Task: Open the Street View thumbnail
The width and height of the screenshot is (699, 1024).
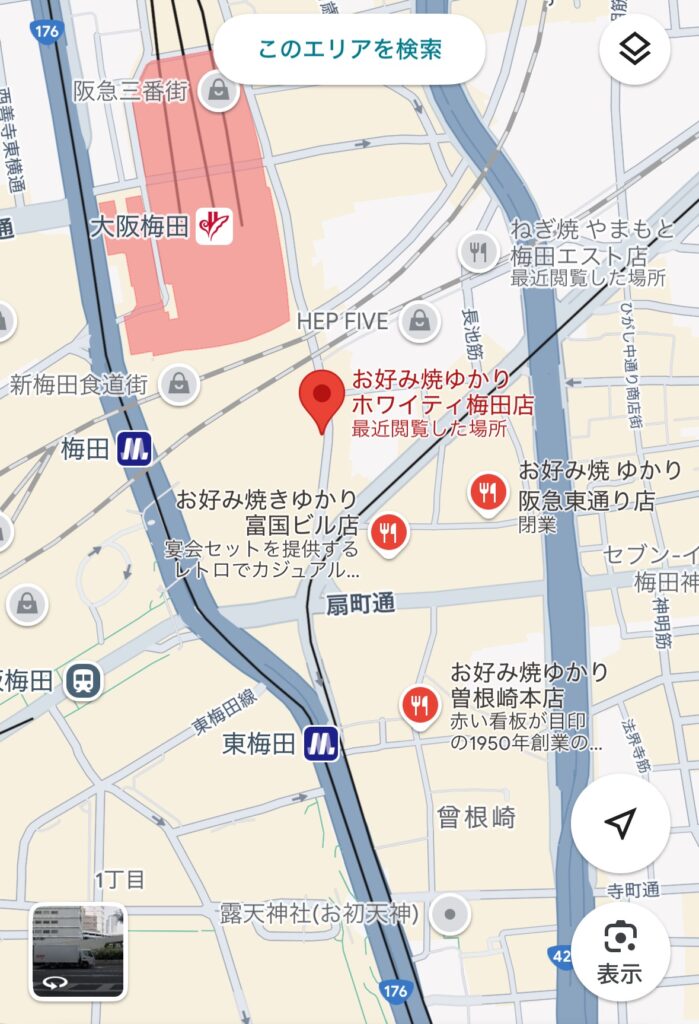Action: tap(77, 950)
